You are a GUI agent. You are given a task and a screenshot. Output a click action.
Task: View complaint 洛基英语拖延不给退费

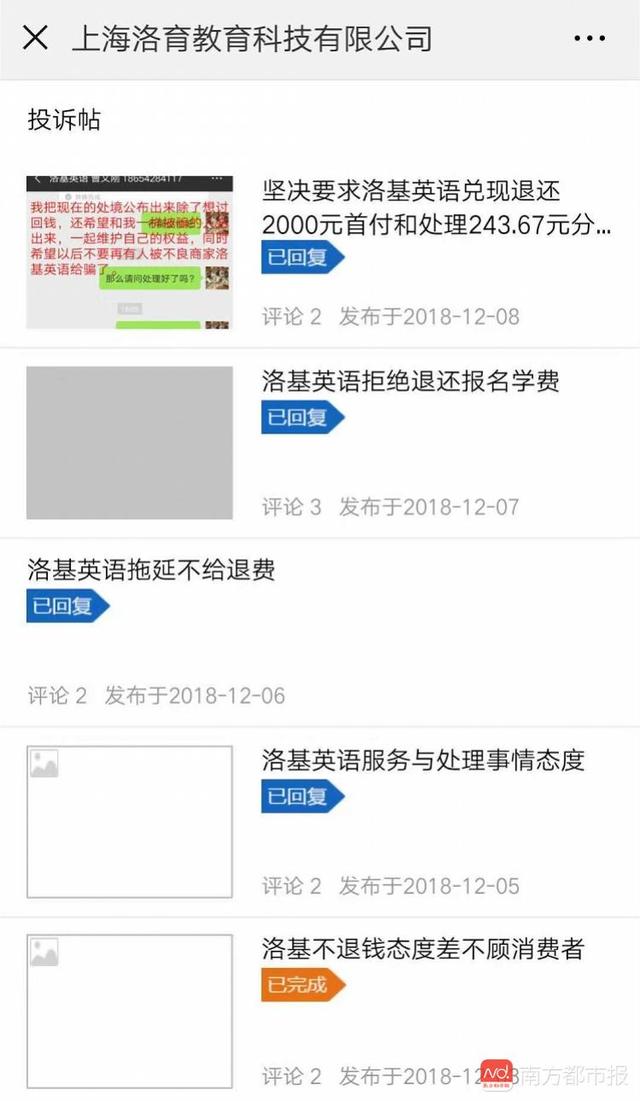[x=151, y=570]
